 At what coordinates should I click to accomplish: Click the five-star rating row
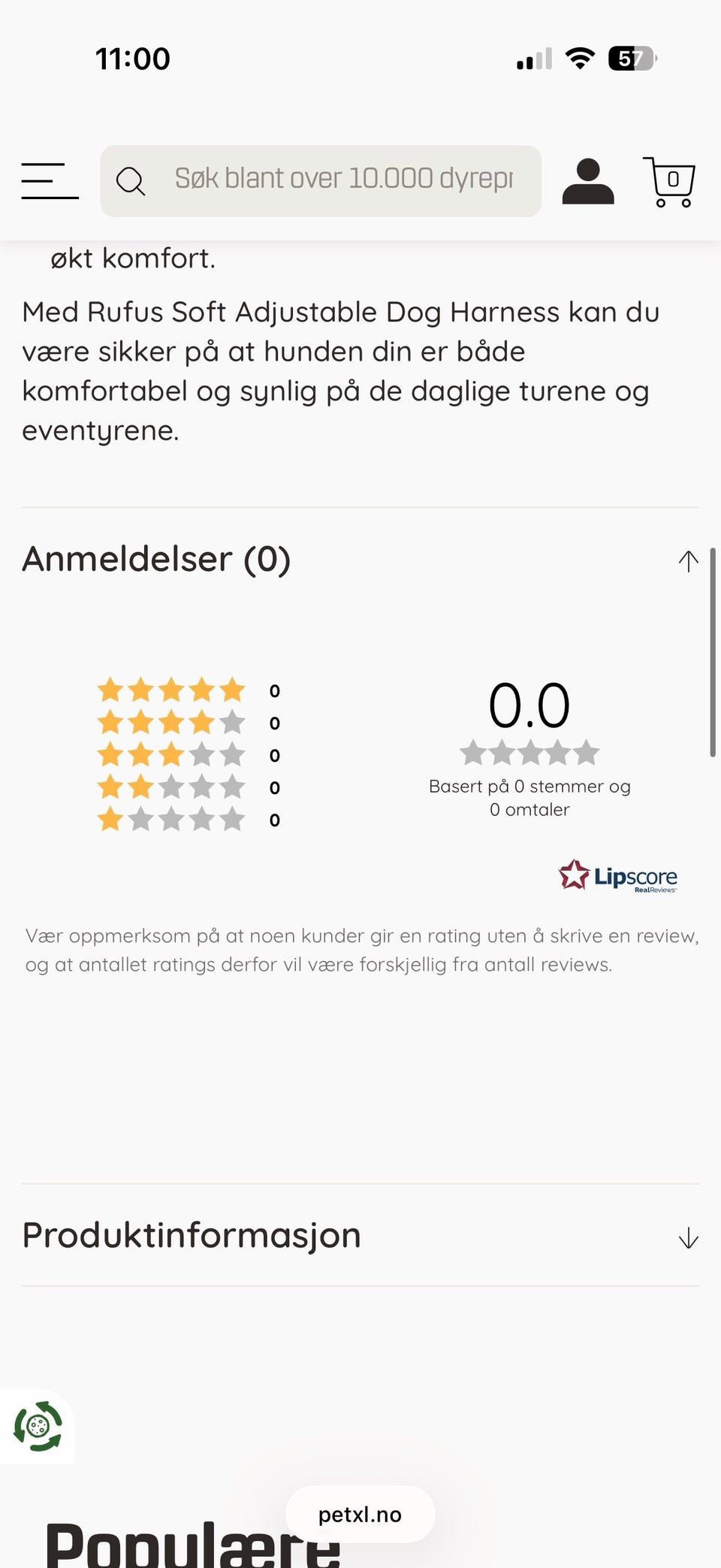click(171, 689)
